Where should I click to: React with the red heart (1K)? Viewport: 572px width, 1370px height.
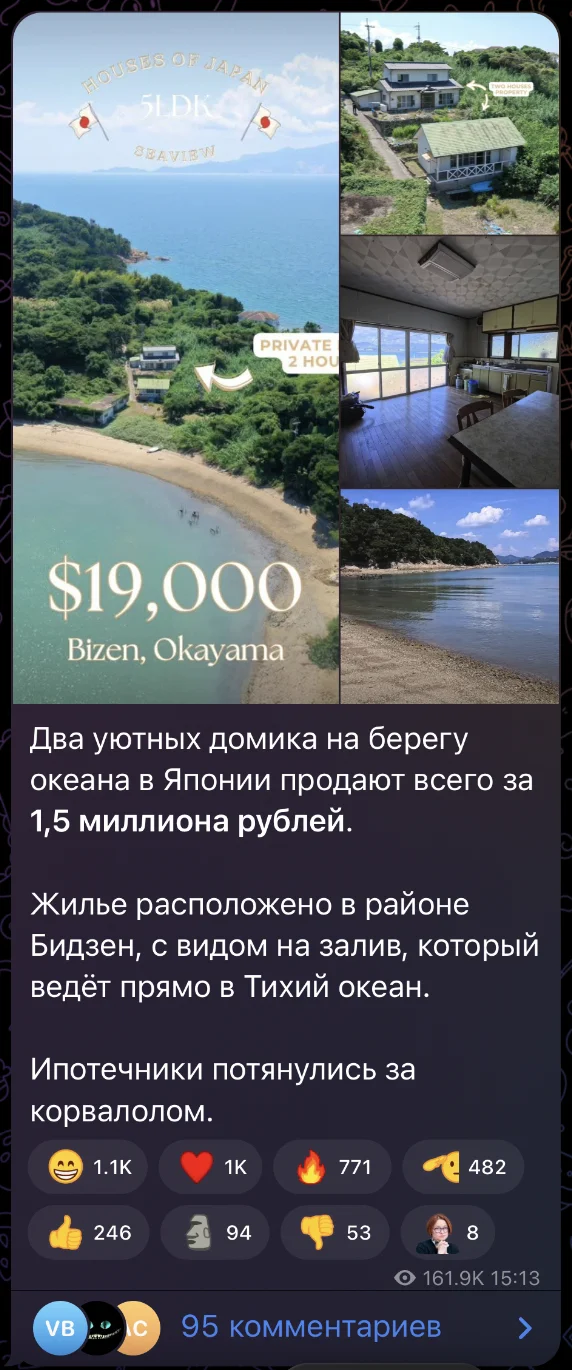click(210, 1167)
